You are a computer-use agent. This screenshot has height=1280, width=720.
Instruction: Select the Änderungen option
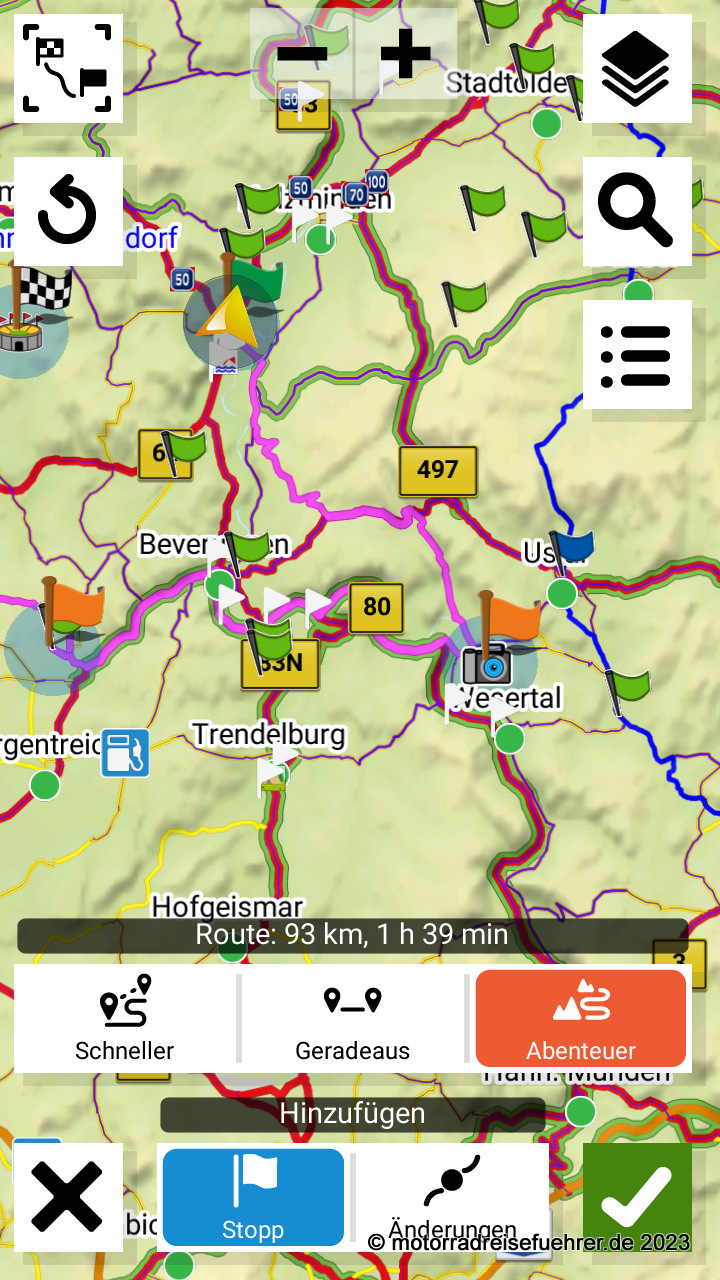pyautogui.click(x=452, y=1197)
